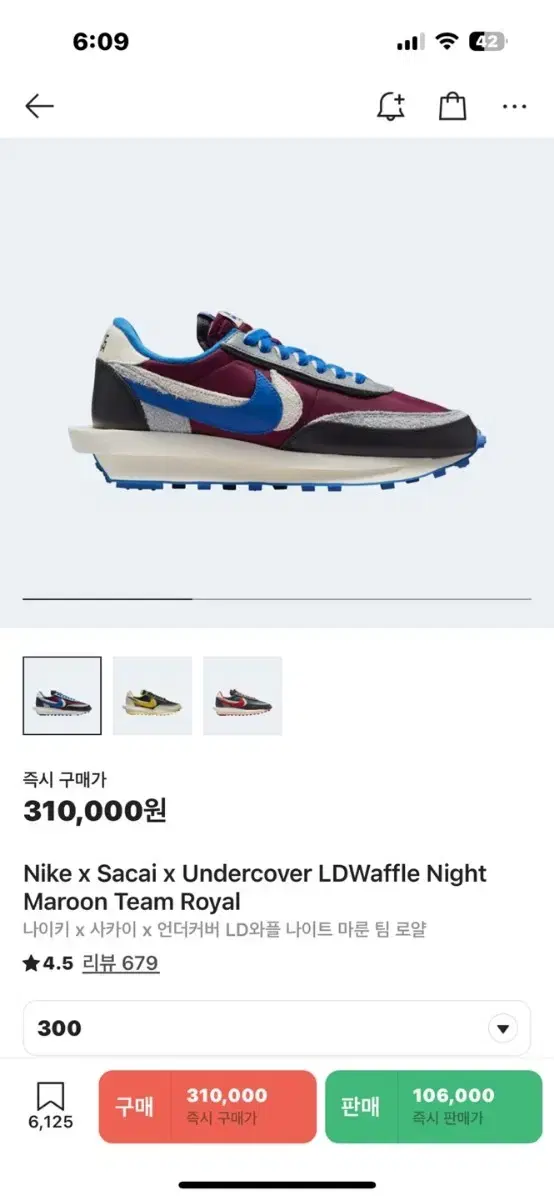
Task: Expand the size dropdown showing 300
Action: click(277, 1028)
